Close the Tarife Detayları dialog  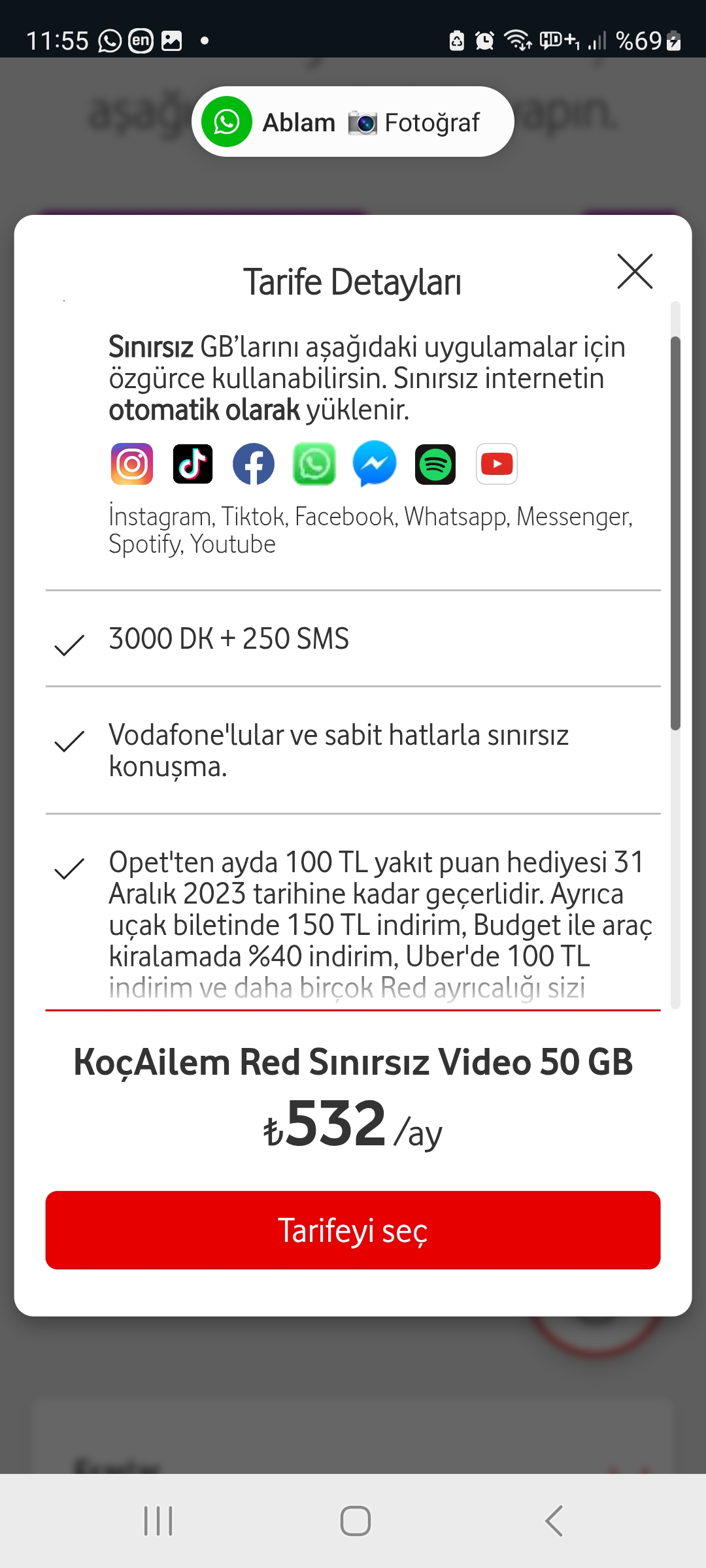635,271
